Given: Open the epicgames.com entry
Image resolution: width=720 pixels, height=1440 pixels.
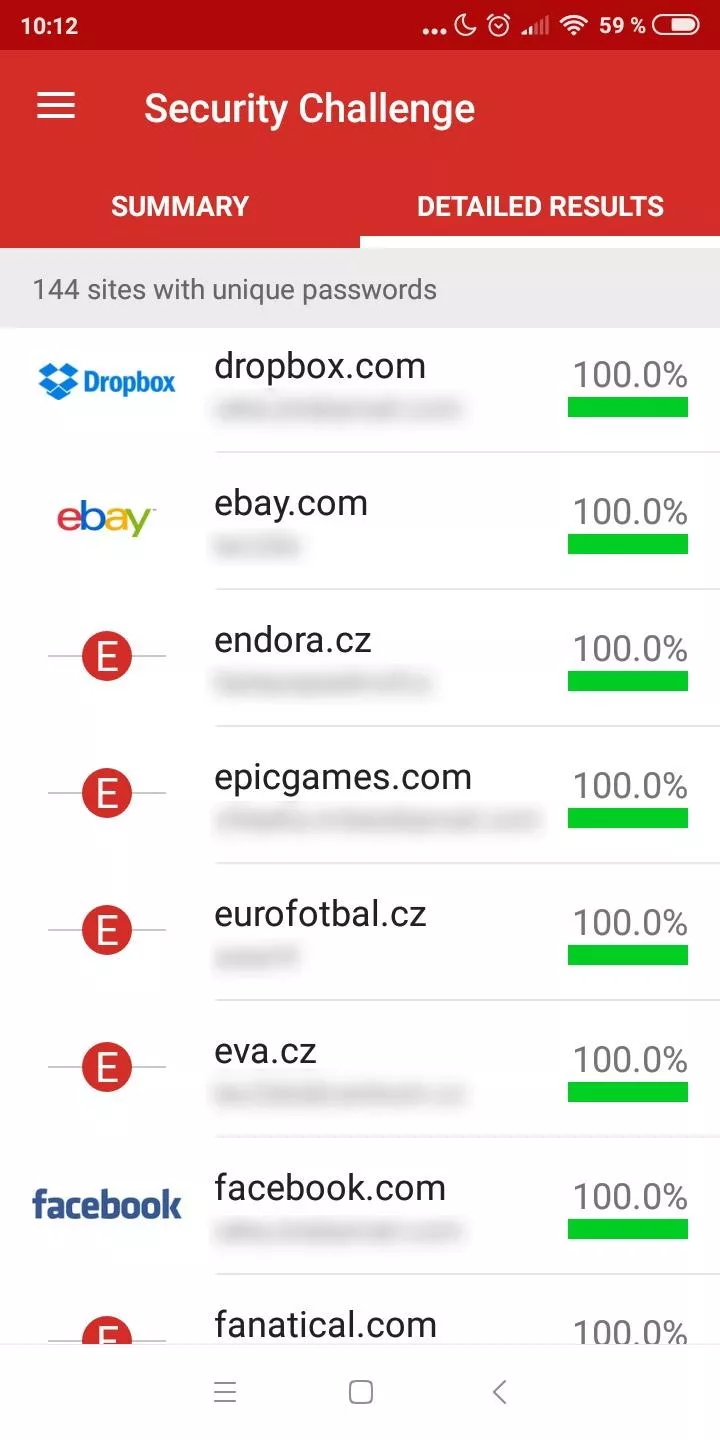Looking at the screenshot, I should (360, 795).
